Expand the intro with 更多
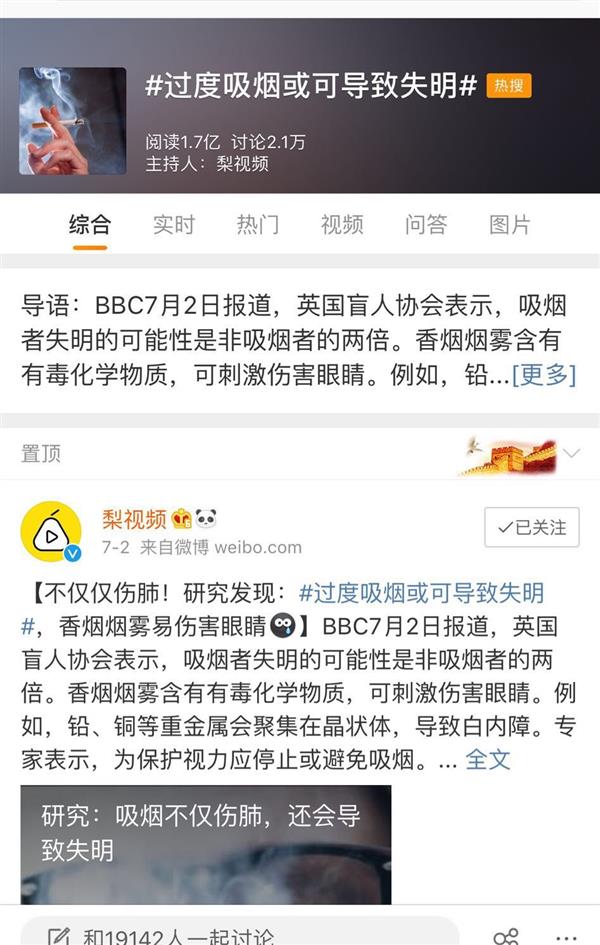This screenshot has width=600, height=945. (544, 375)
